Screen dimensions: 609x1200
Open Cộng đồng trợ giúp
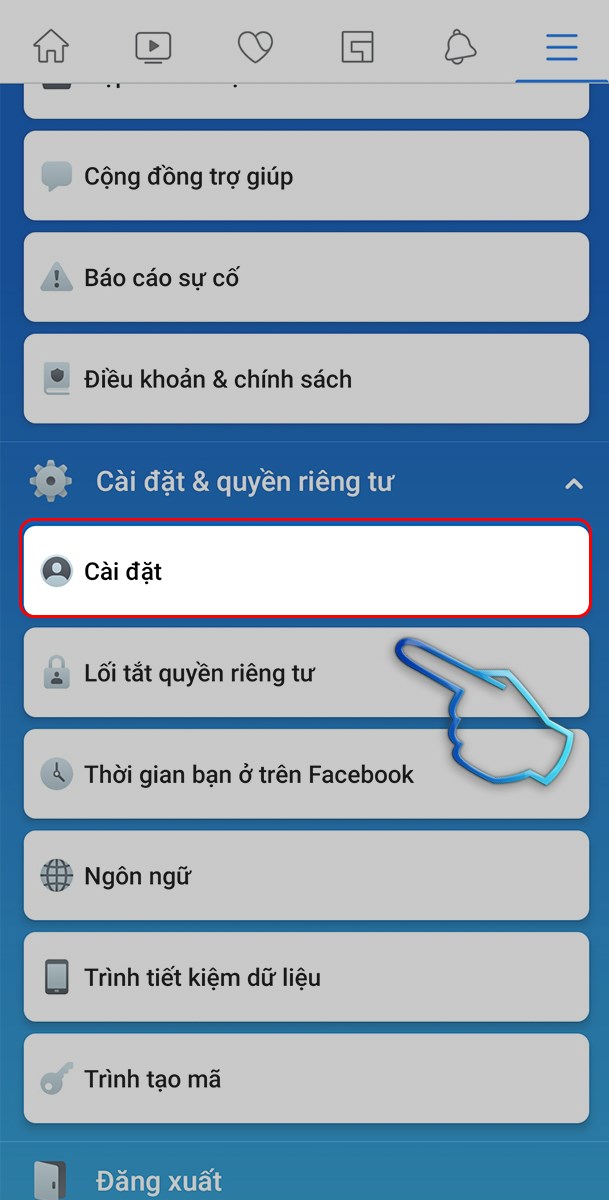[305, 177]
